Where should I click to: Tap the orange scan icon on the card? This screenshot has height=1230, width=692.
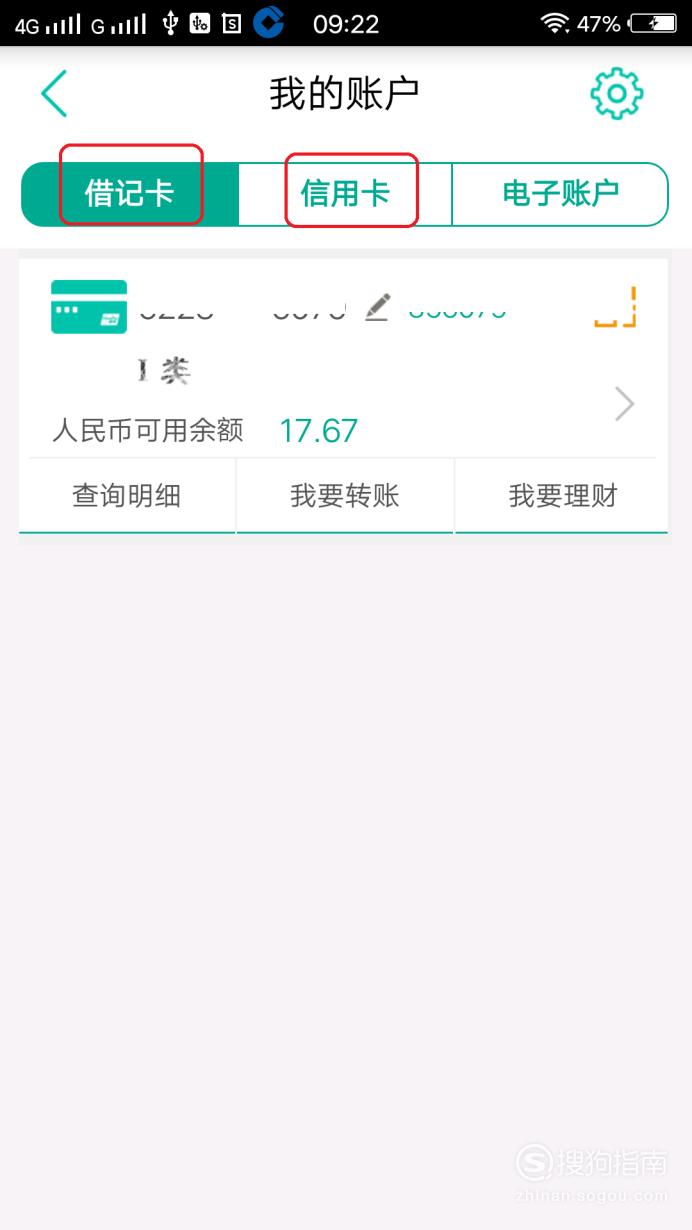pyautogui.click(x=615, y=307)
